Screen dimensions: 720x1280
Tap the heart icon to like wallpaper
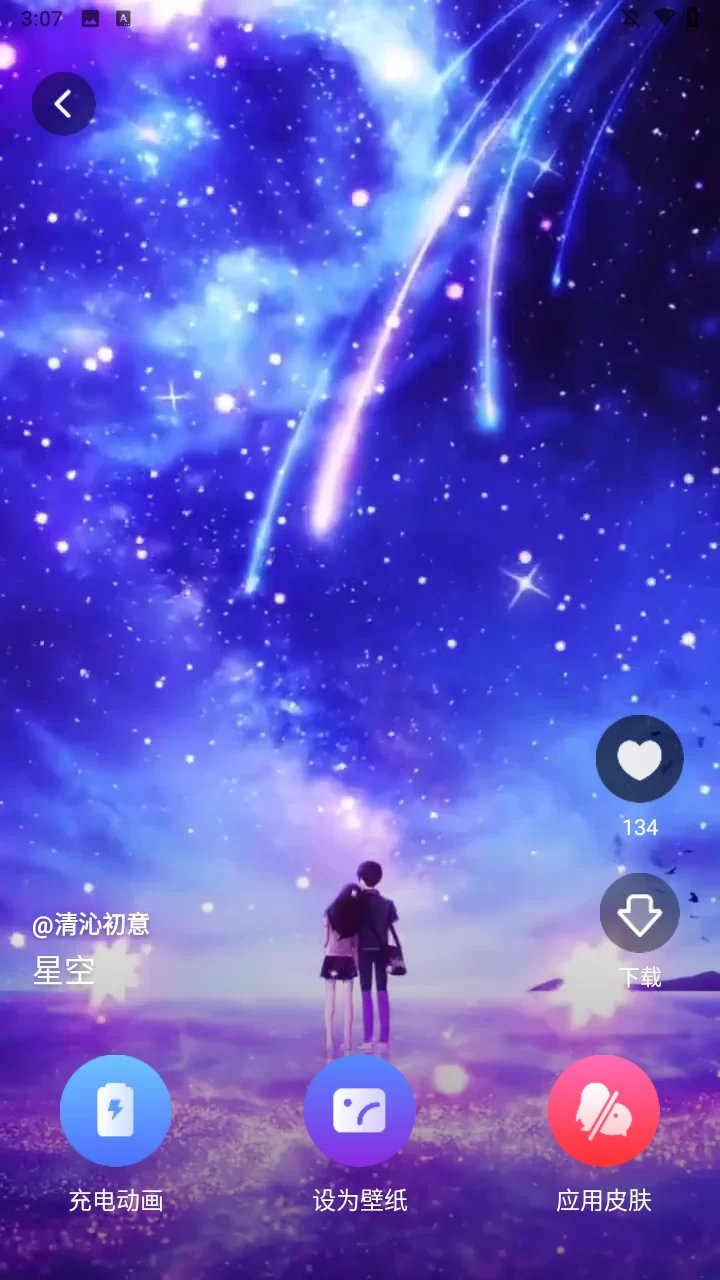tap(639, 758)
